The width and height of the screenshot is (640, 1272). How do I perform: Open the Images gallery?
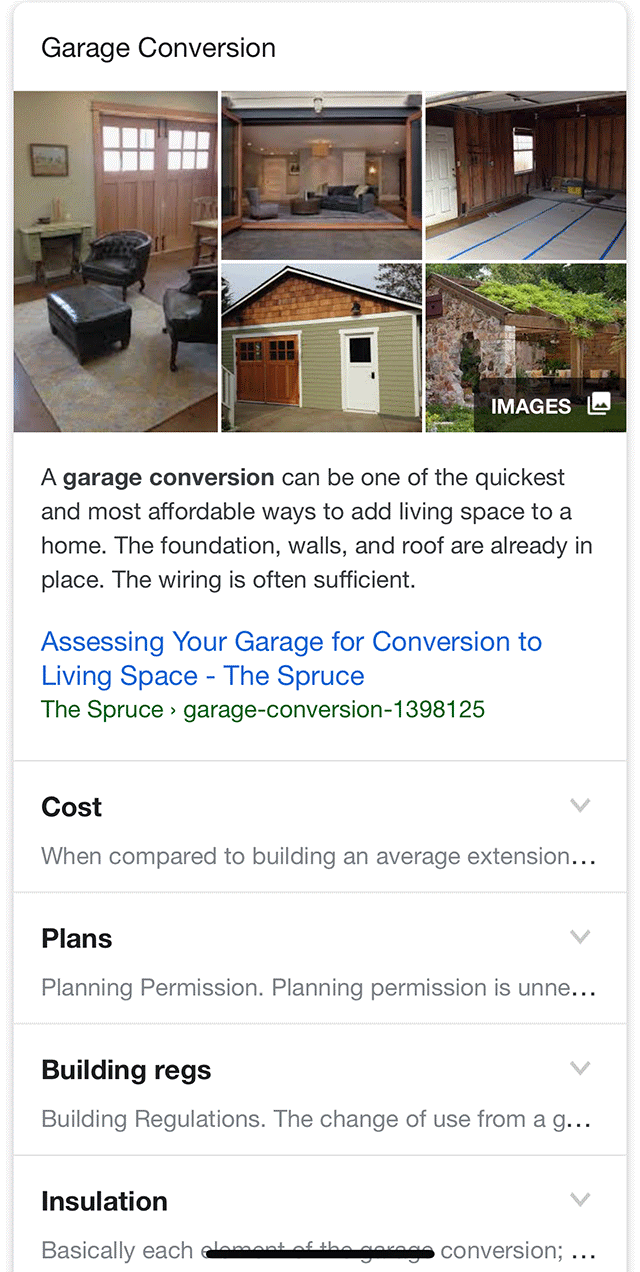click(549, 405)
